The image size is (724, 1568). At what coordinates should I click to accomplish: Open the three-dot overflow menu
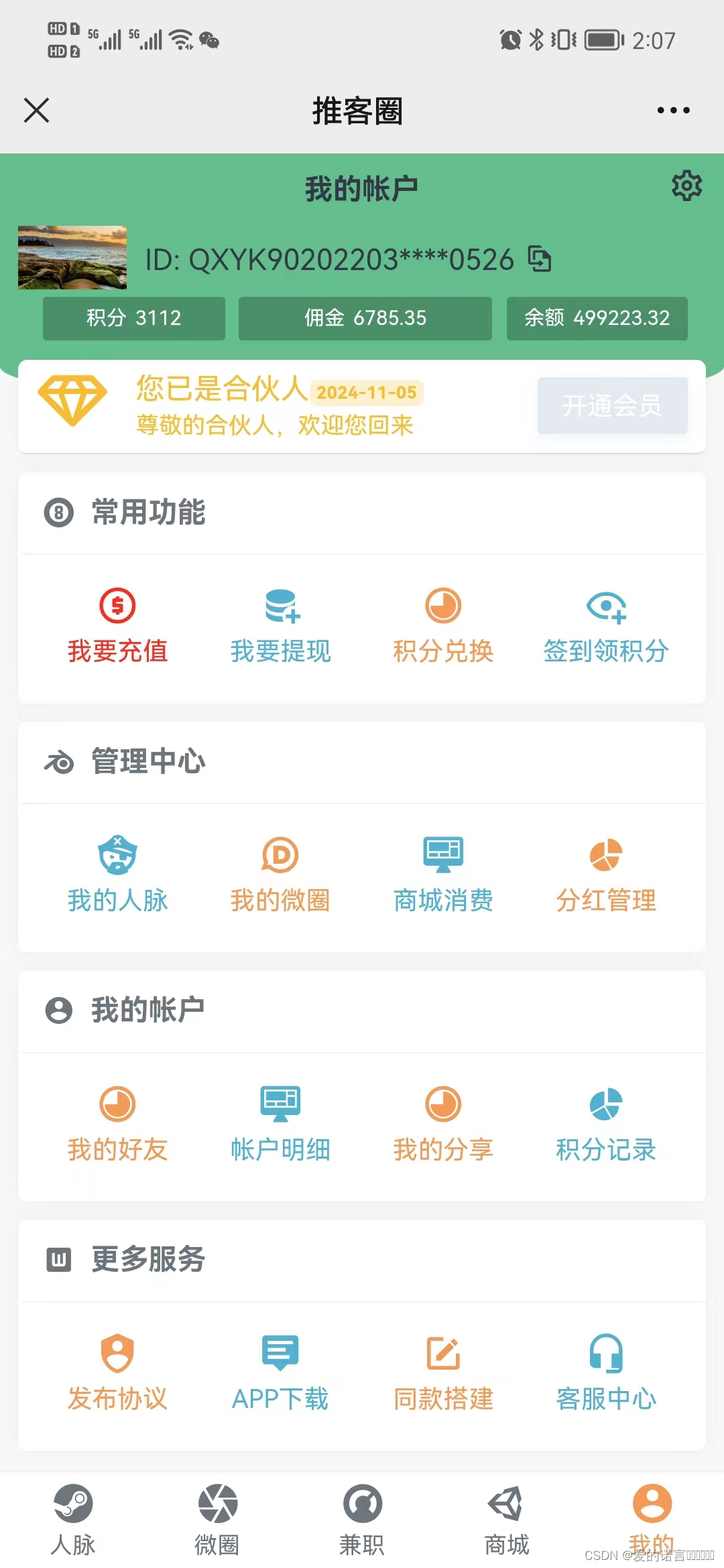[x=673, y=111]
